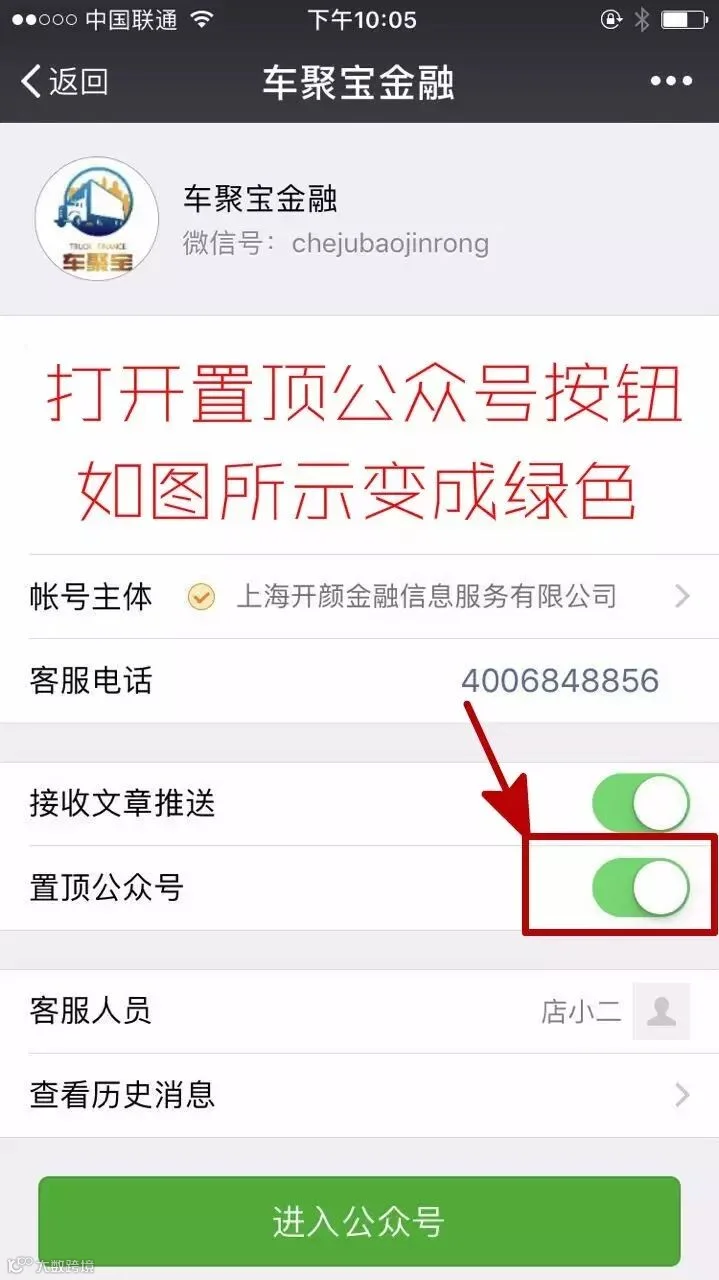Image resolution: width=719 pixels, height=1280 pixels.
Task: Open the 客服人员 店小二 row
Action: tap(359, 1011)
